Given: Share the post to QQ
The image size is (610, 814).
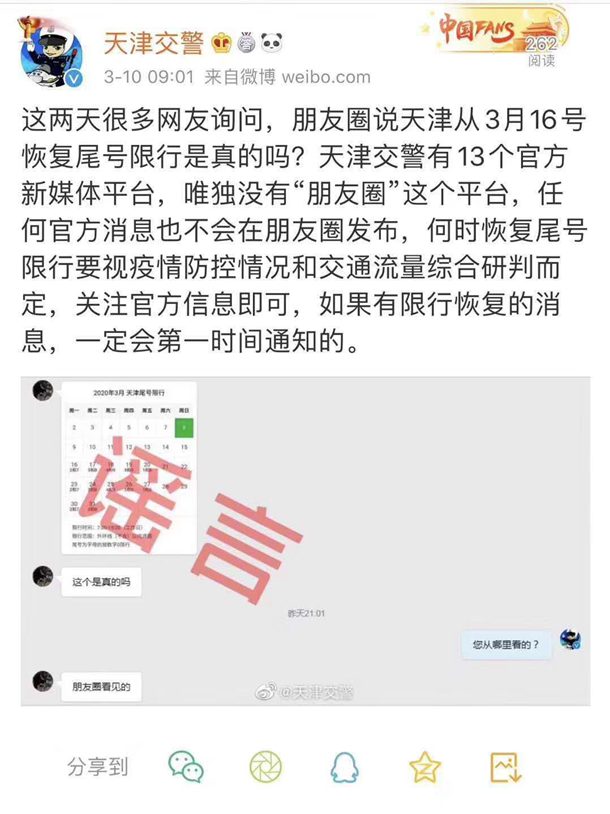Looking at the screenshot, I should 345,766.
